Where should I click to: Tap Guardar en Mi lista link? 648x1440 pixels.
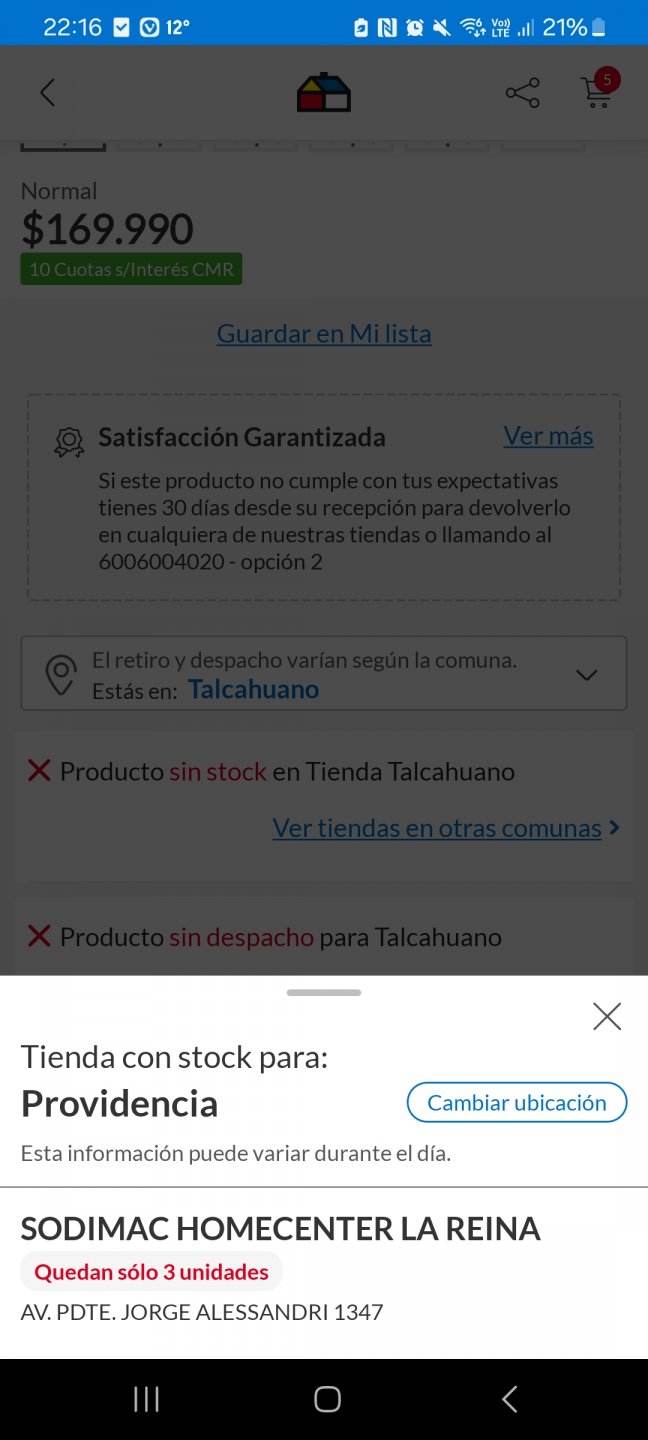324,334
